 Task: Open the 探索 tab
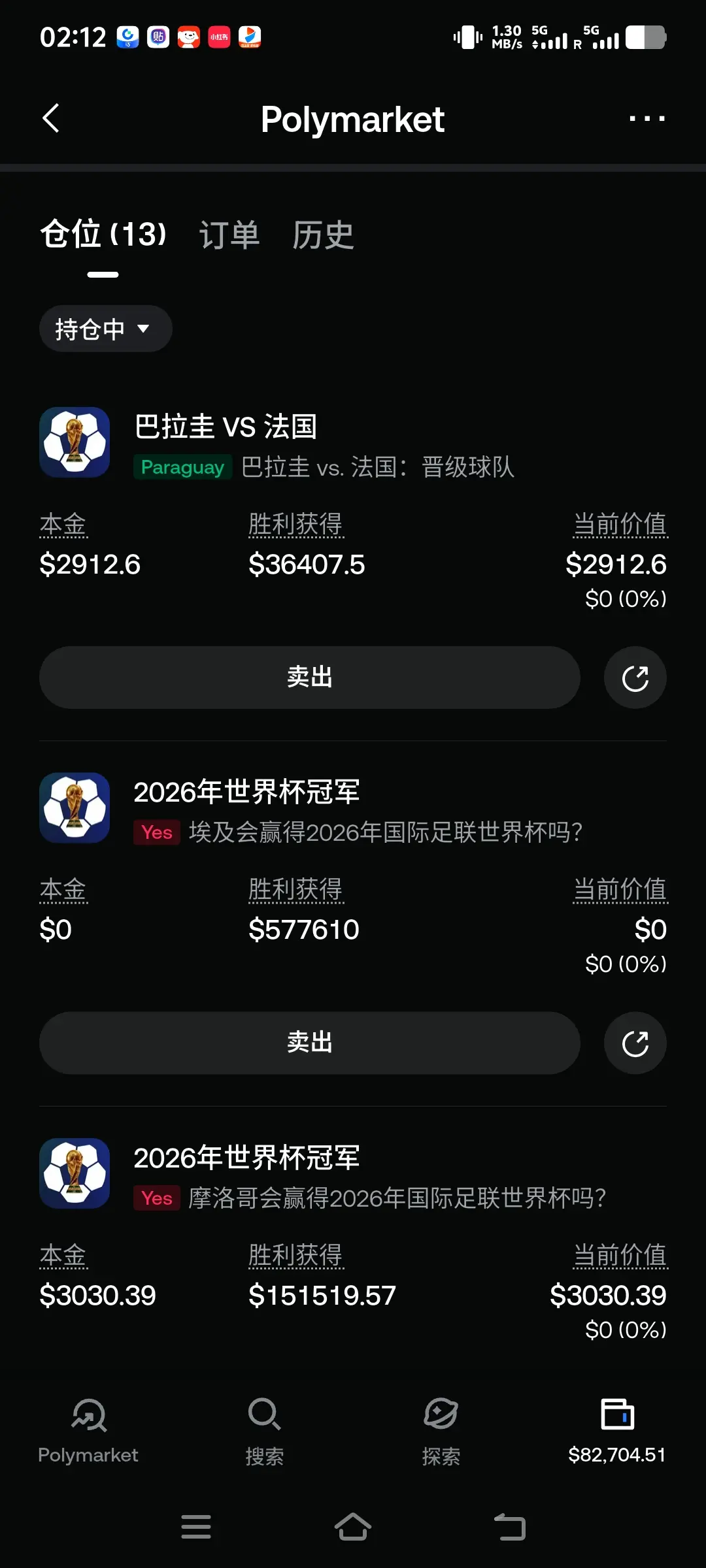click(441, 1431)
